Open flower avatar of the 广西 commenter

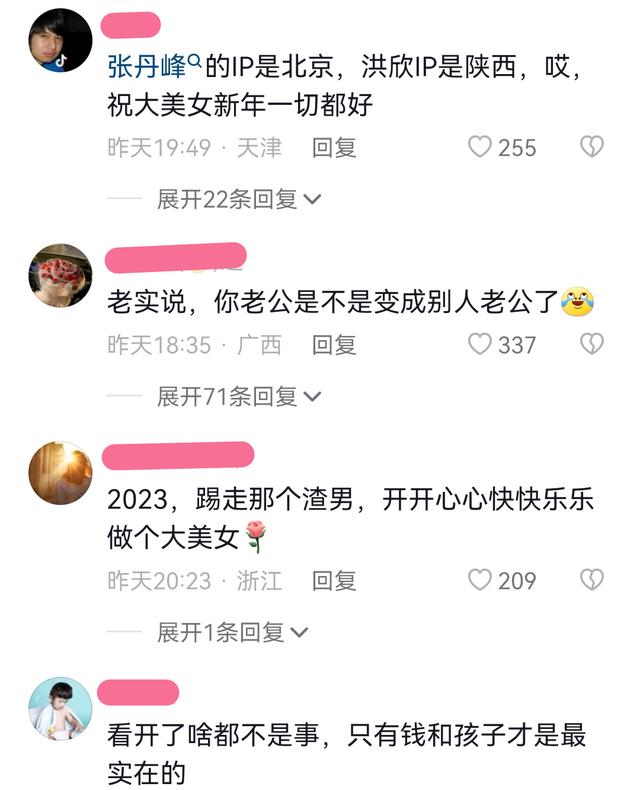pos(60,274)
